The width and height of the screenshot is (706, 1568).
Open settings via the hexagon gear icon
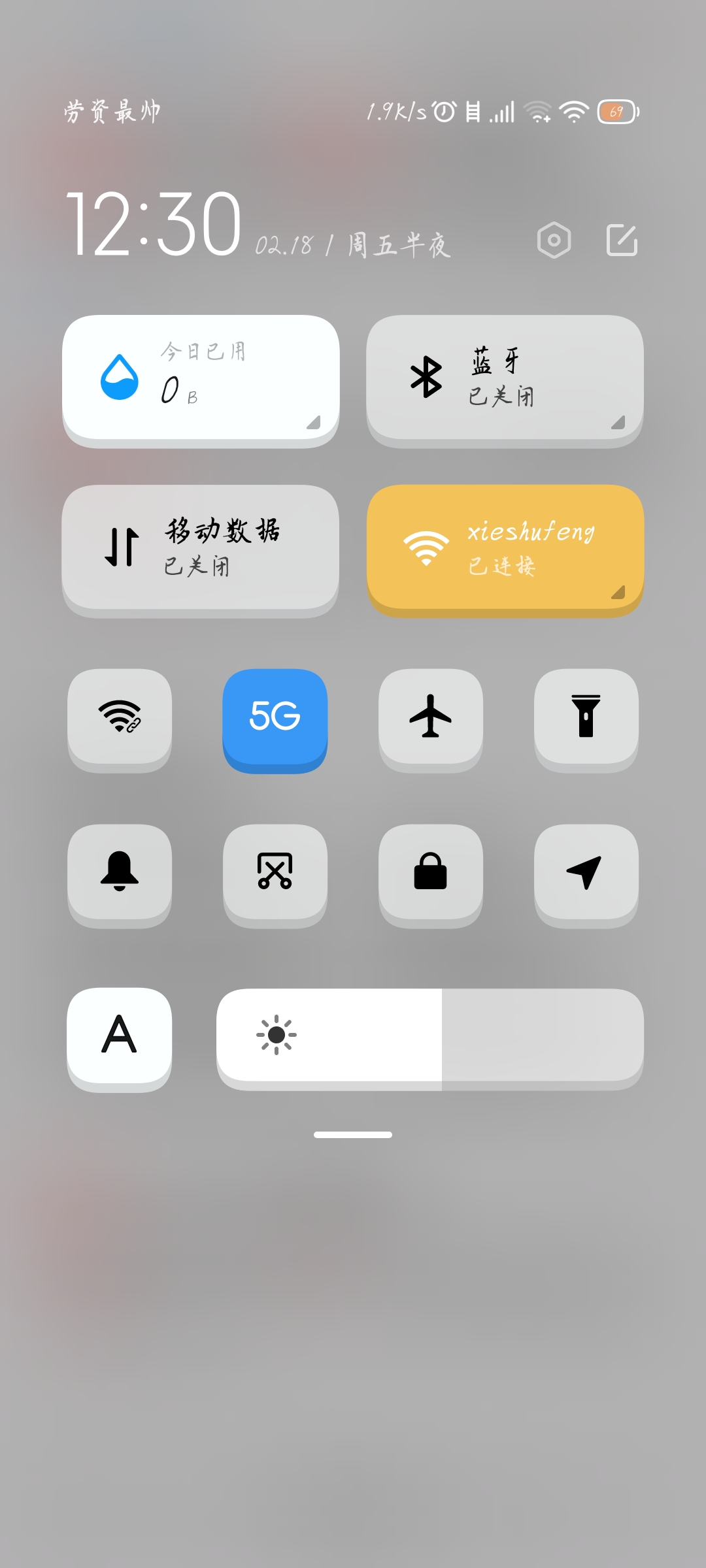point(554,240)
